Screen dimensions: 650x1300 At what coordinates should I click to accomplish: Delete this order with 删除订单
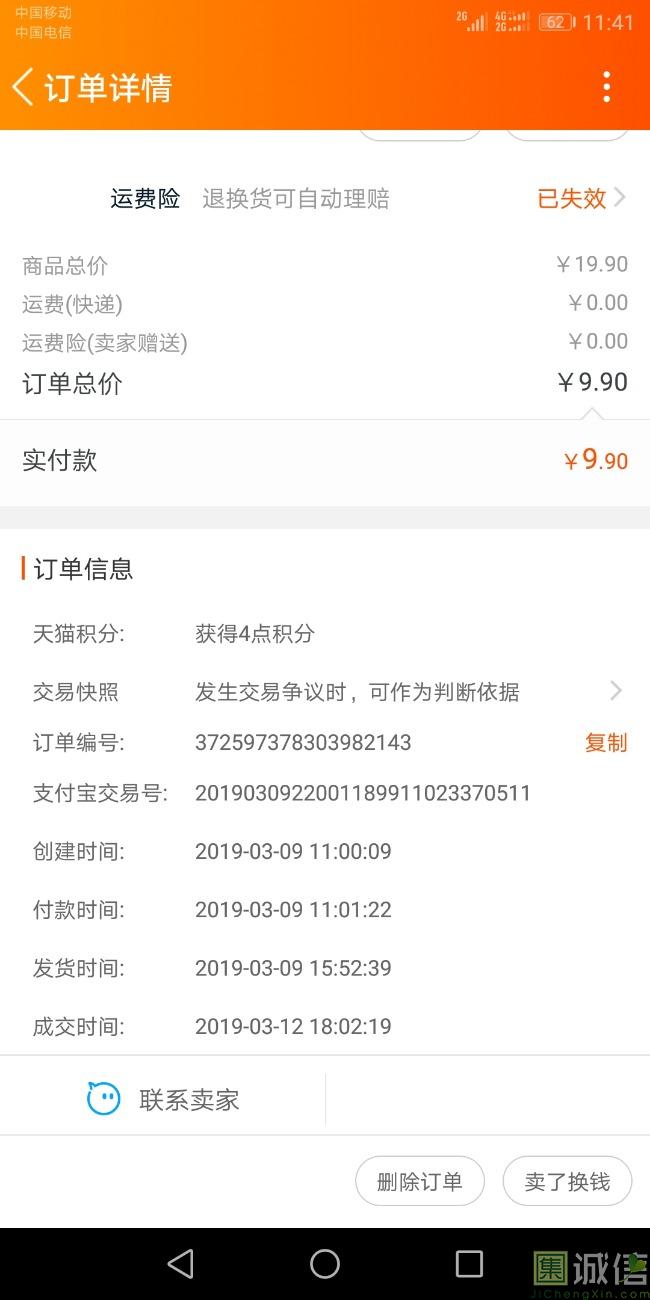420,1181
